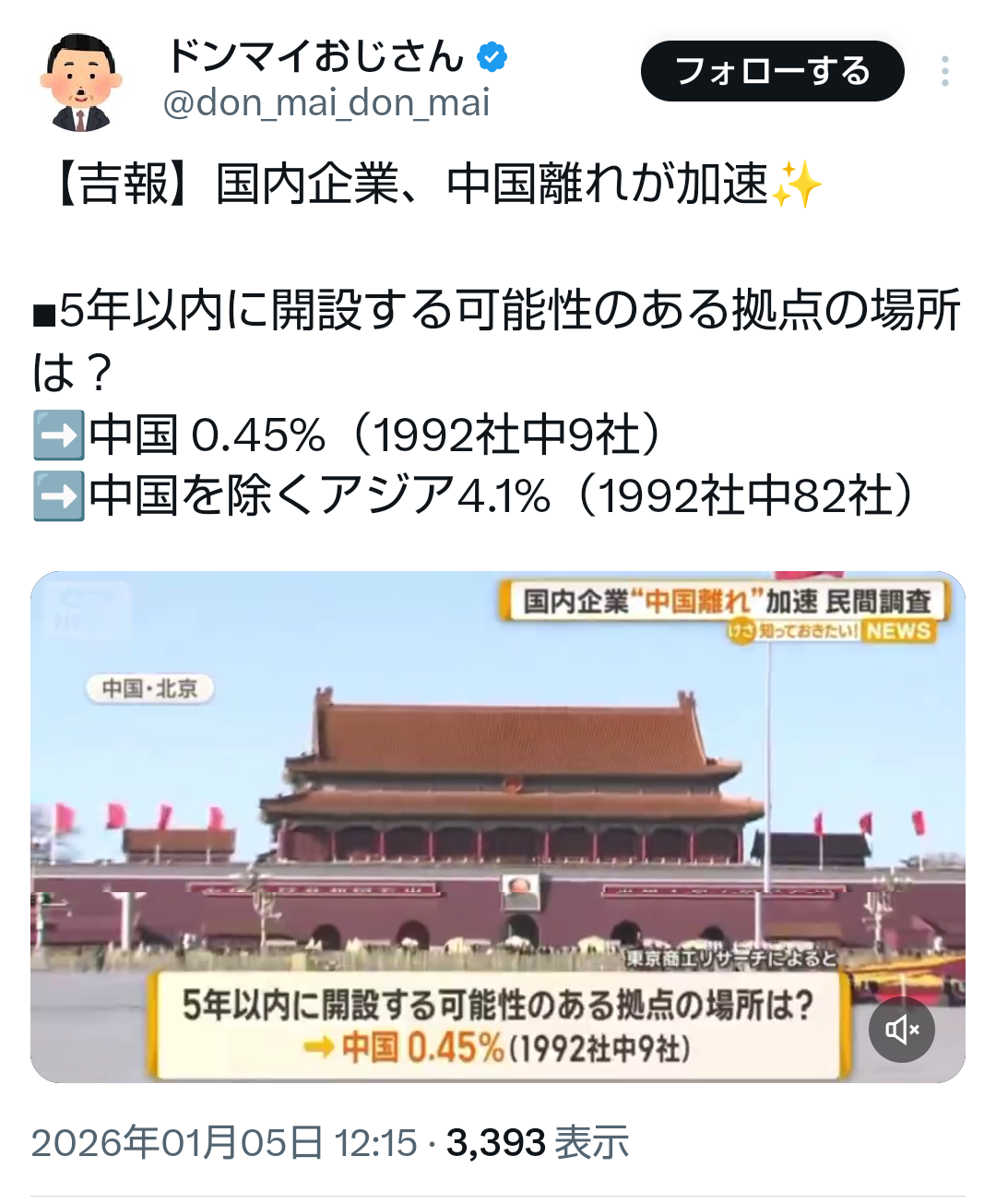Unmute the video with the speaker icon
The width and height of the screenshot is (996, 1204).
tap(901, 1029)
